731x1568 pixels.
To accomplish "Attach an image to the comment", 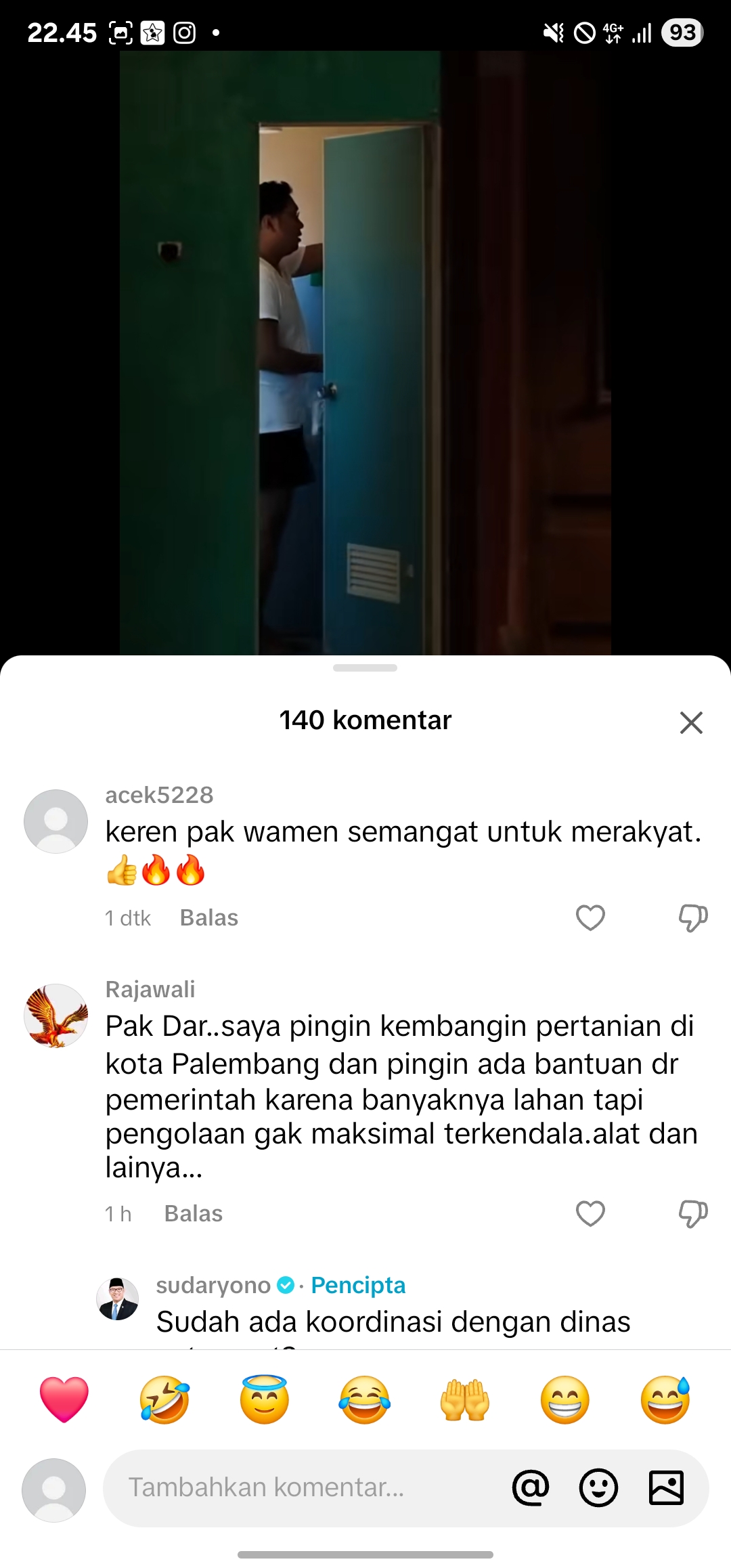I will [667, 1487].
